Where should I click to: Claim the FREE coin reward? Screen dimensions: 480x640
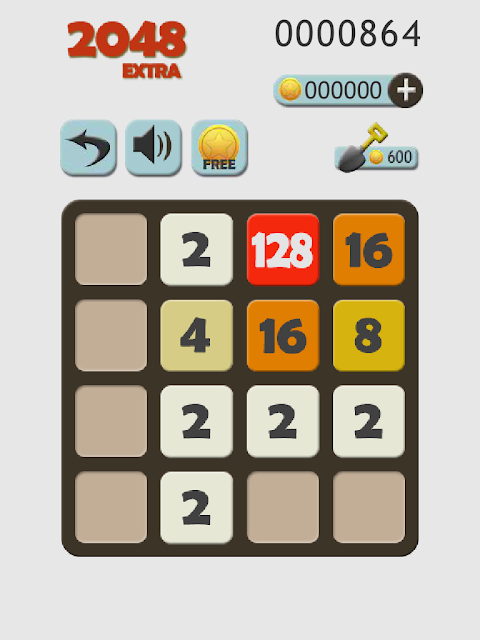tap(219, 147)
